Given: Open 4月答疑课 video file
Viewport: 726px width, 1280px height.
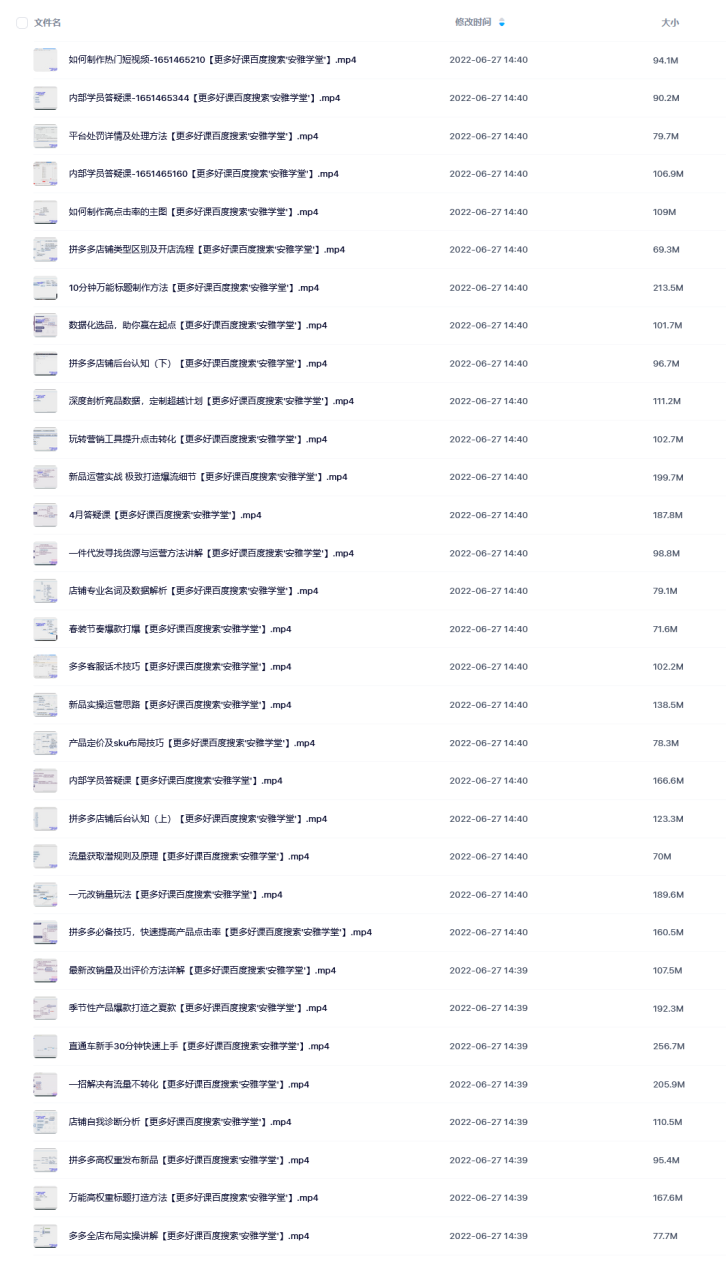Looking at the screenshot, I should pyautogui.click(x=165, y=515).
